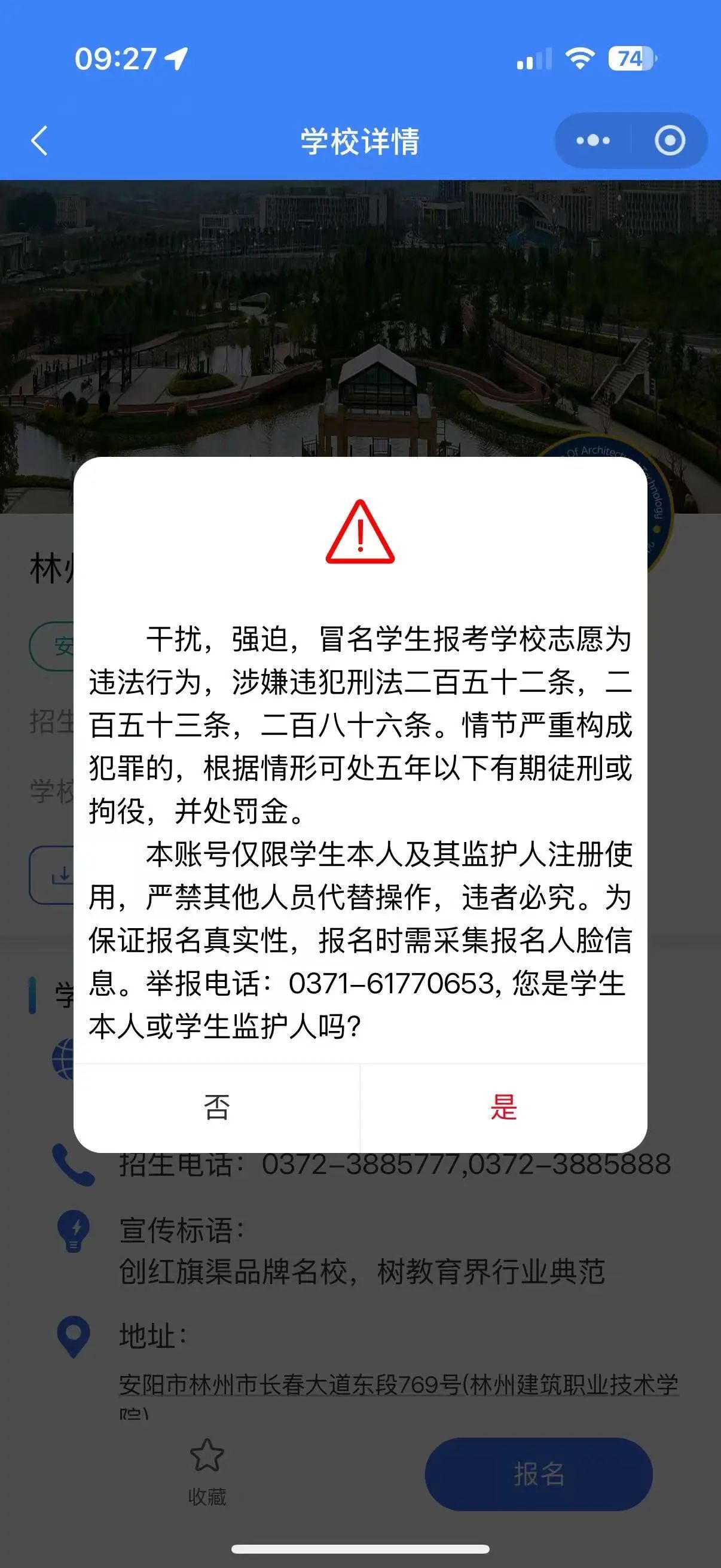Decline by tapping 否

(216, 1107)
